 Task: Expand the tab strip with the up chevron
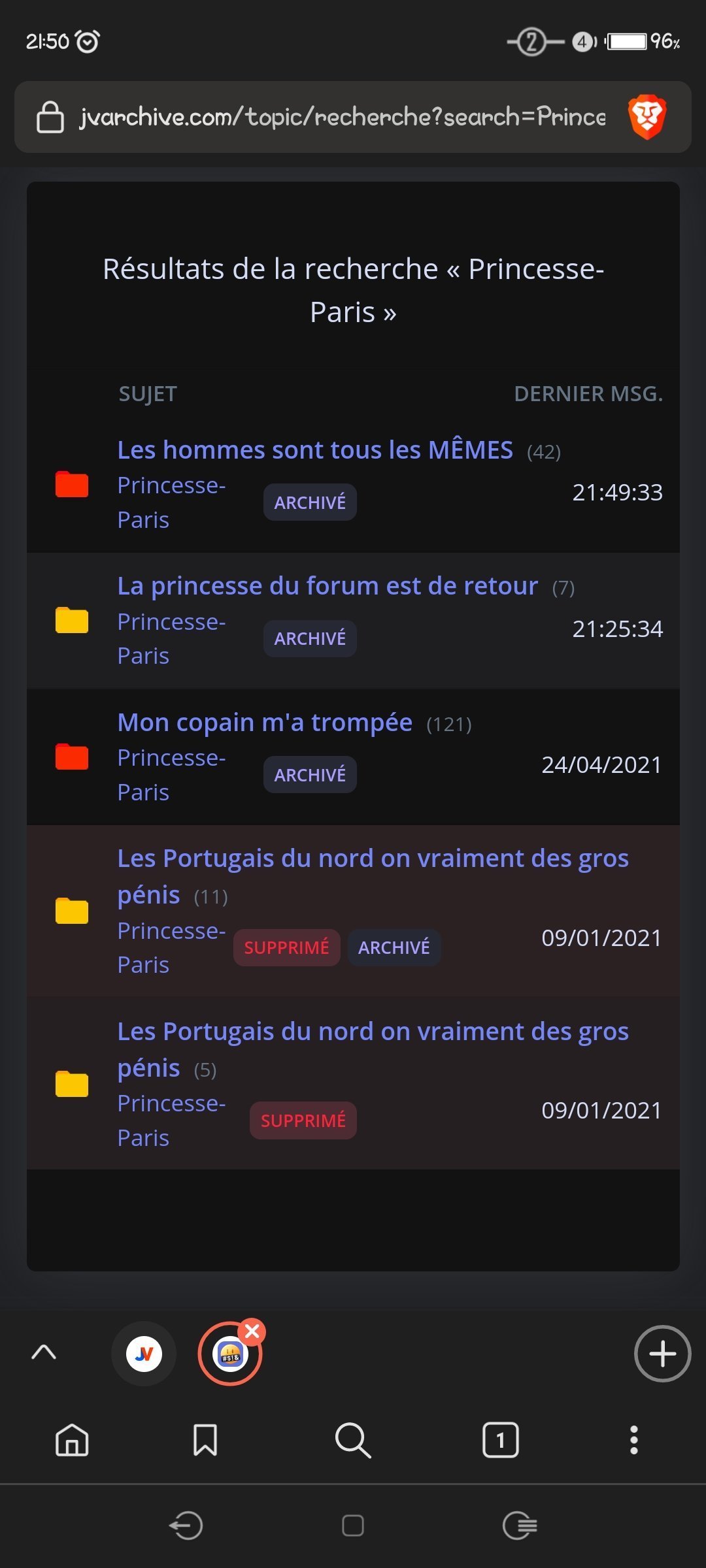[x=44, y=1352]
